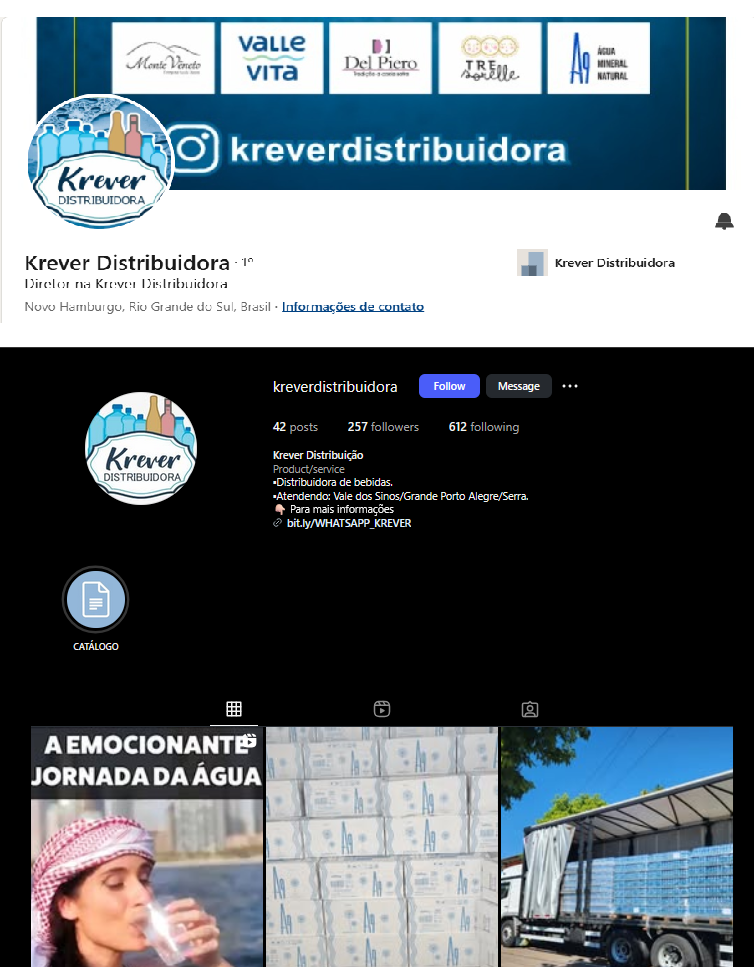
Task: Tap the Message button
Action: point(518,386)
